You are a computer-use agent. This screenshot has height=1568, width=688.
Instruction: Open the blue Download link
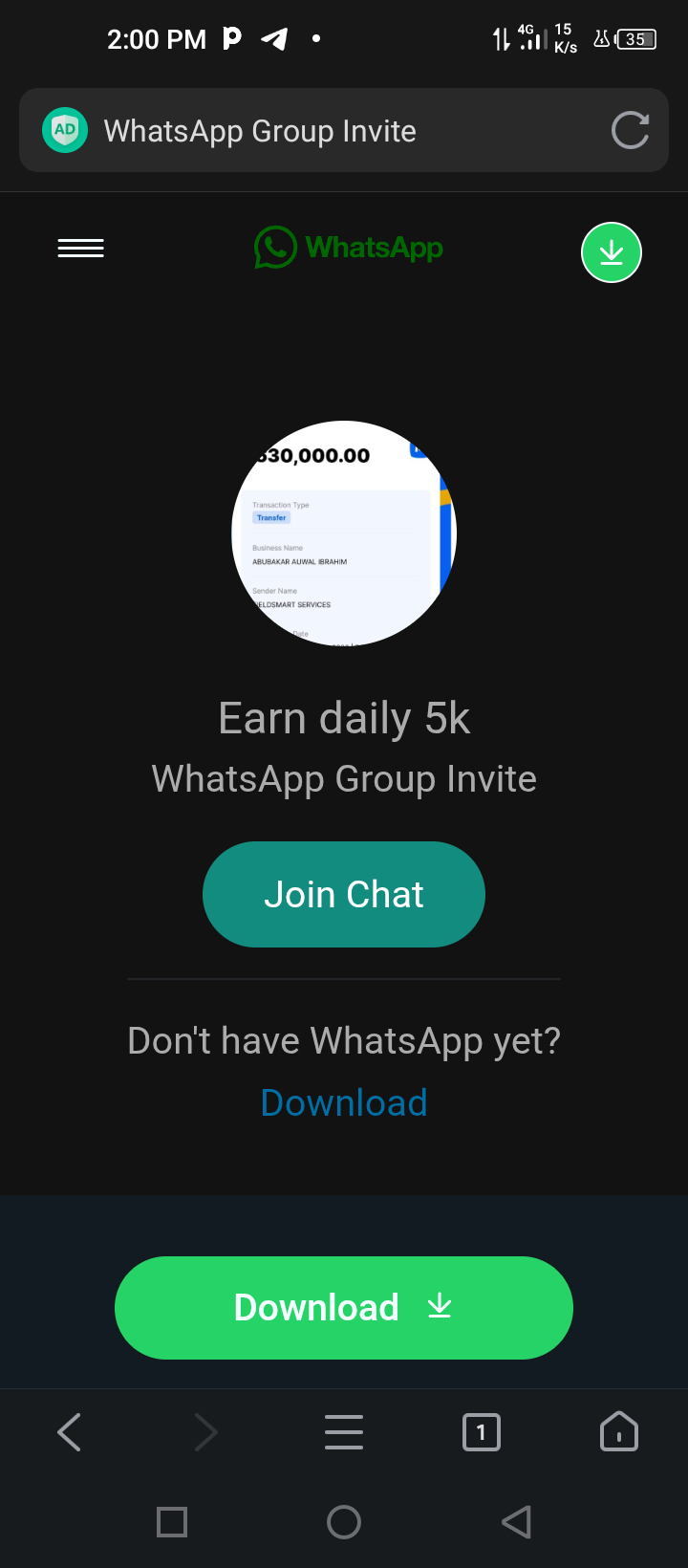344,1102
